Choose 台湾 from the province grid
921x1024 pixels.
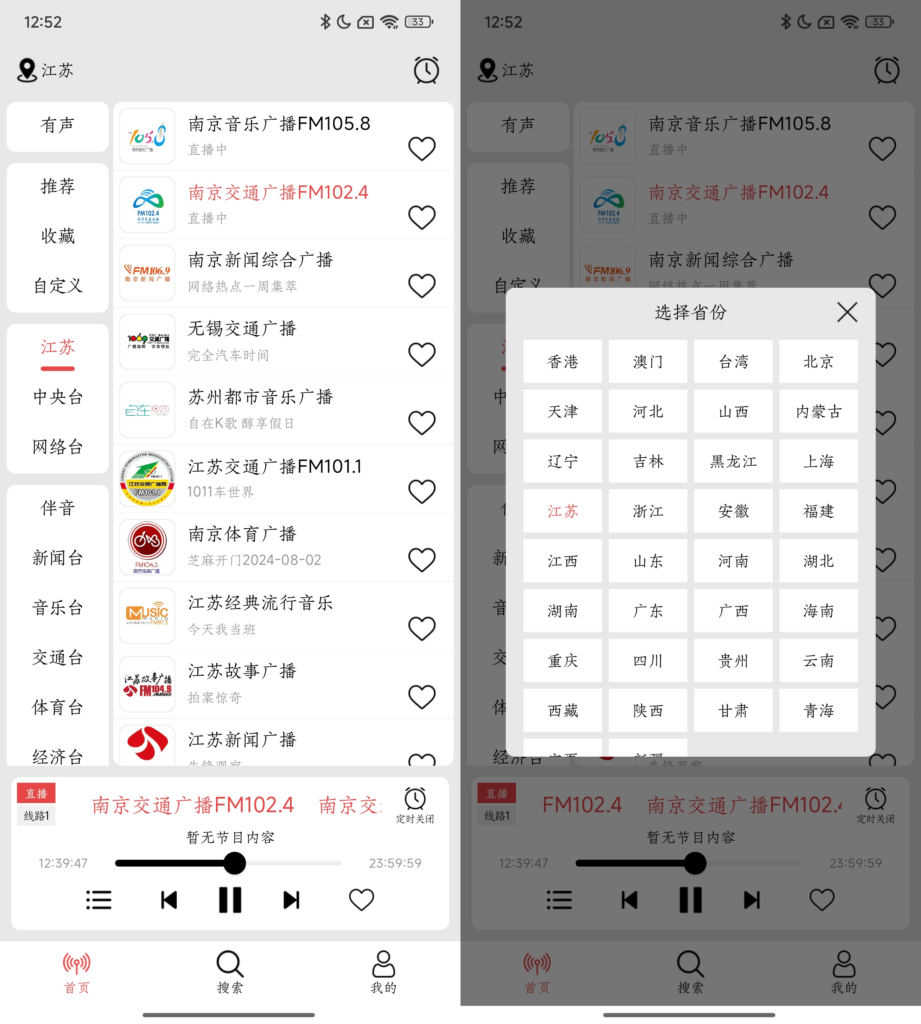[x=733, y=362]
